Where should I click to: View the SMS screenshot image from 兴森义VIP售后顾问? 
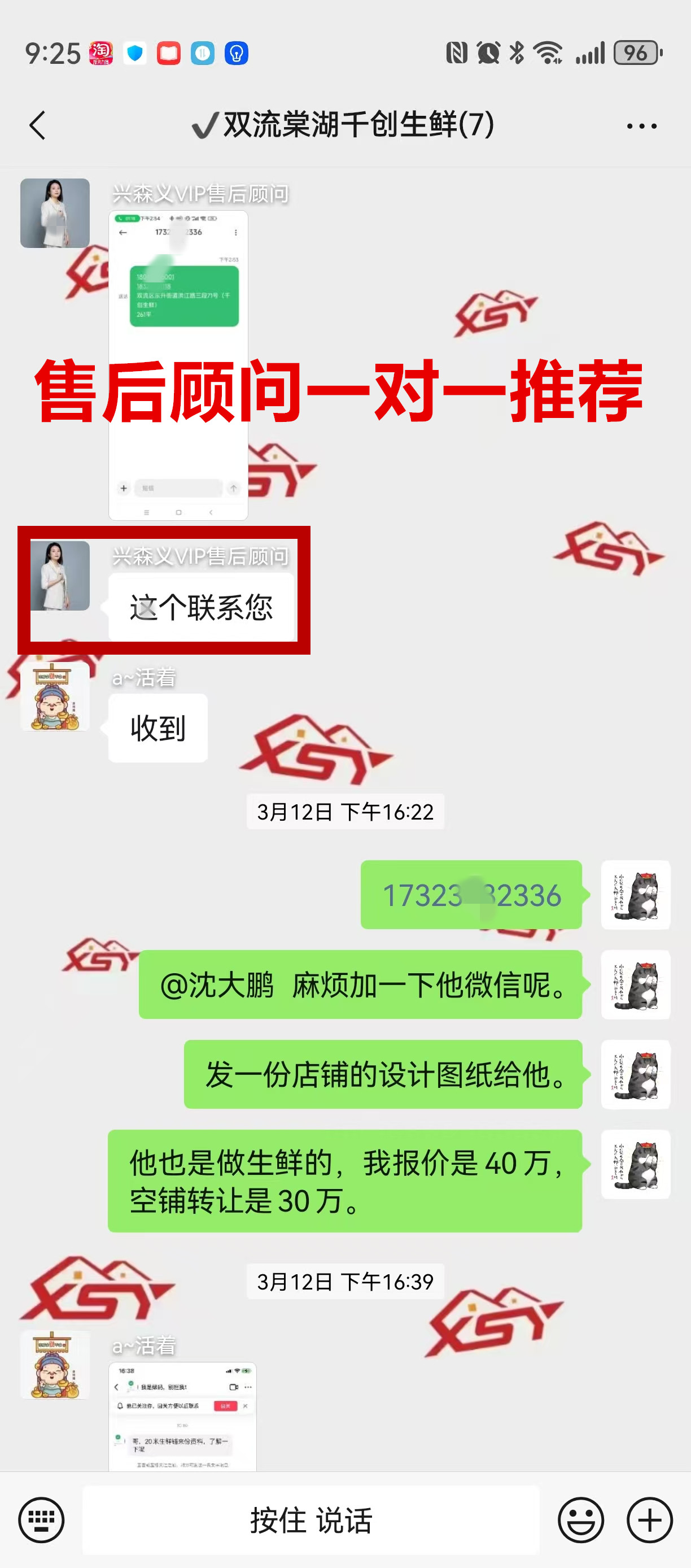[x=178, y=365]
